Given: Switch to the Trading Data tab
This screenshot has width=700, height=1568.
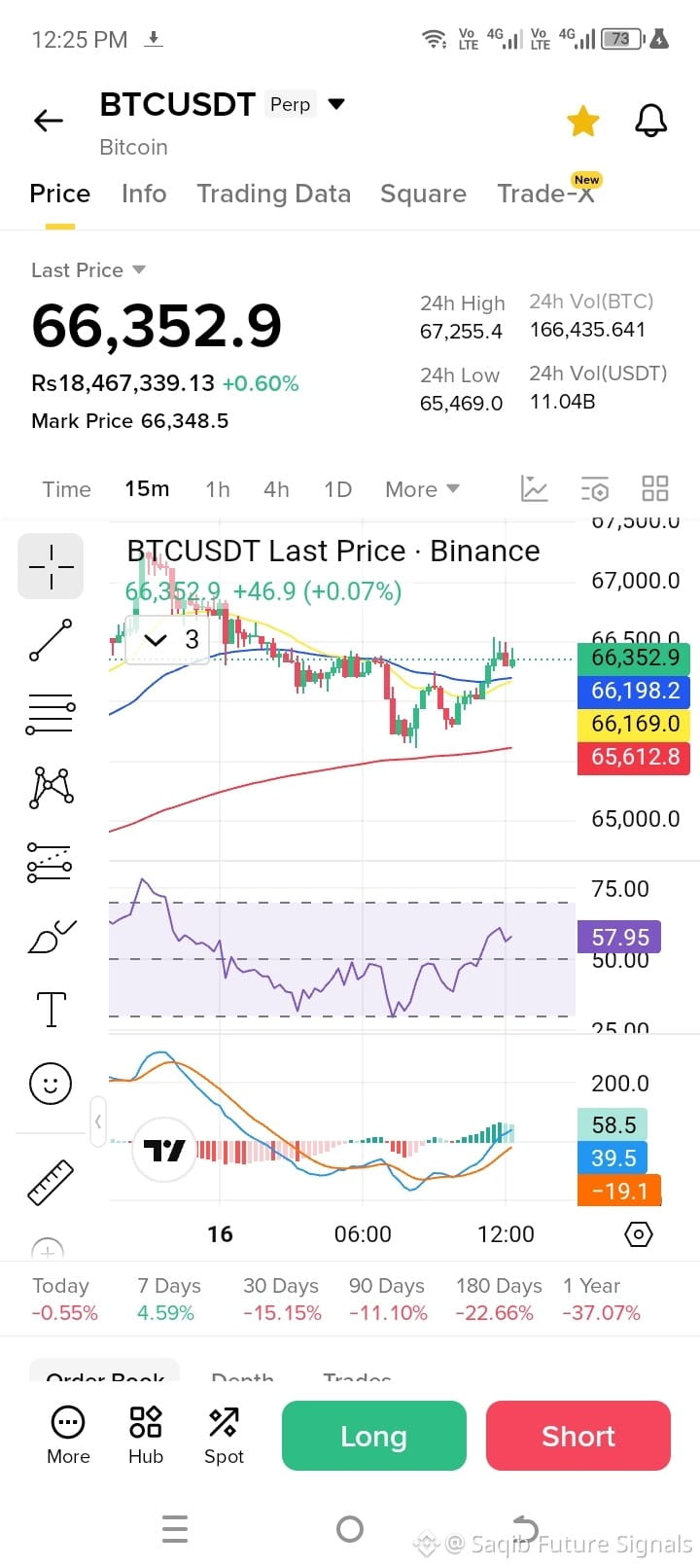Looking at the screenshot, I should 273,194.
